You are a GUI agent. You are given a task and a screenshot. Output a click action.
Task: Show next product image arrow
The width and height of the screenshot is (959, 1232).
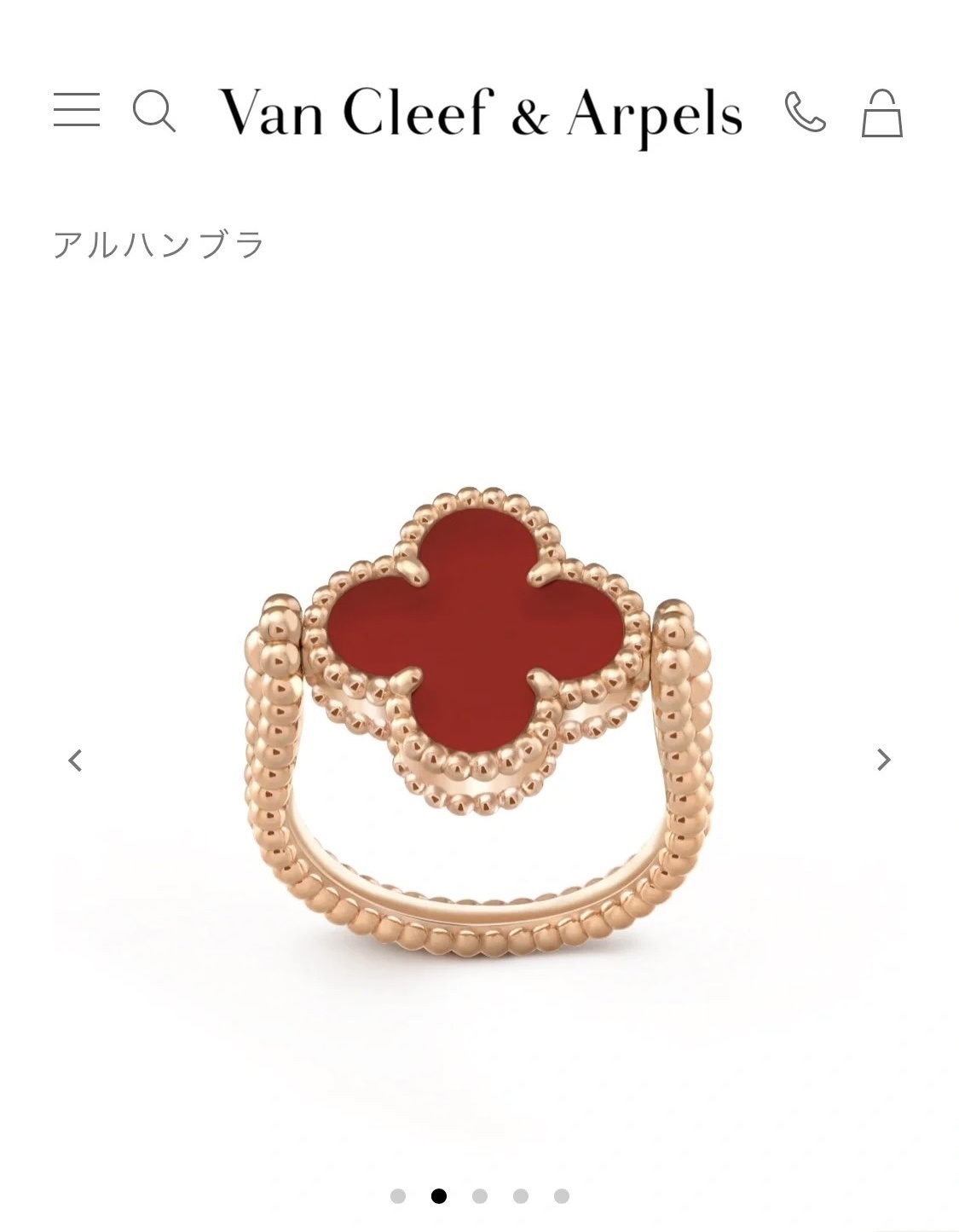(884, 760)
